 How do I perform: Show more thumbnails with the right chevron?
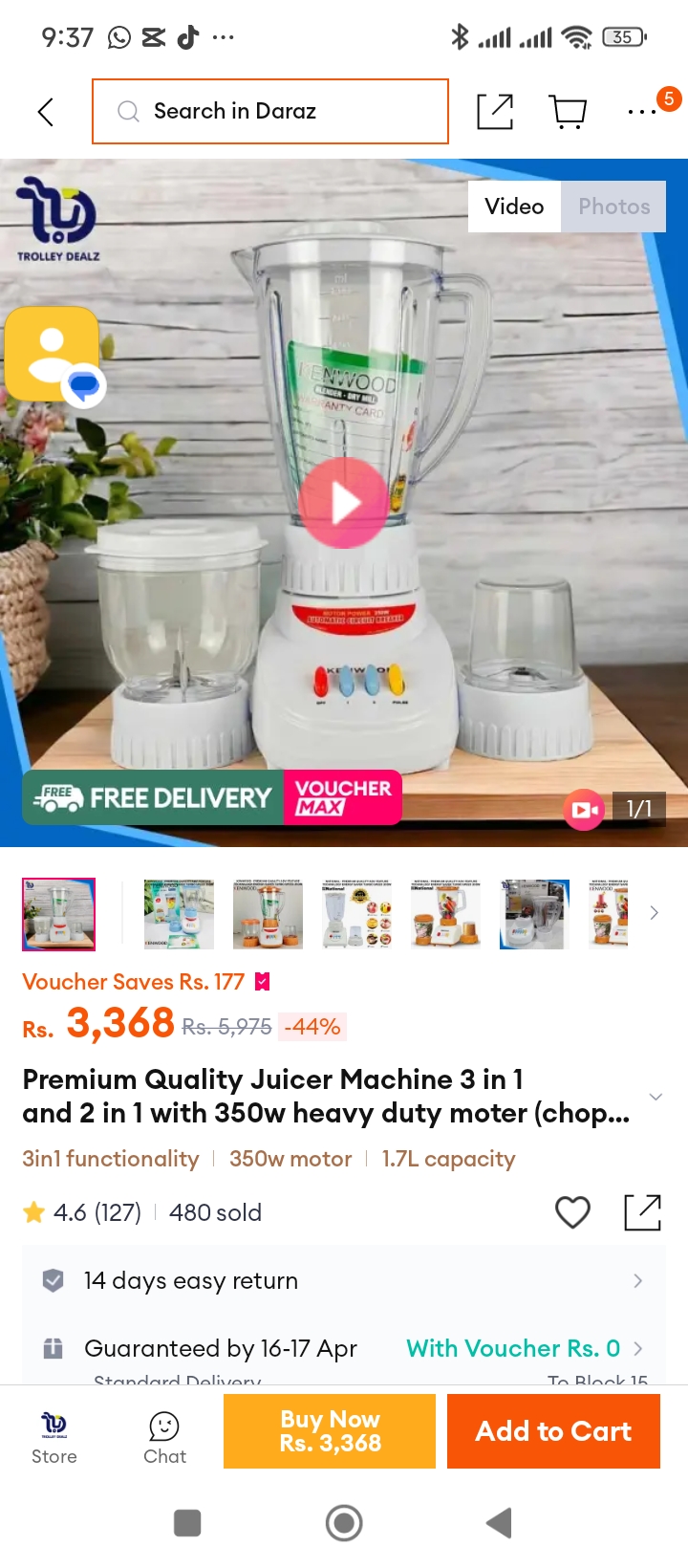654,913
